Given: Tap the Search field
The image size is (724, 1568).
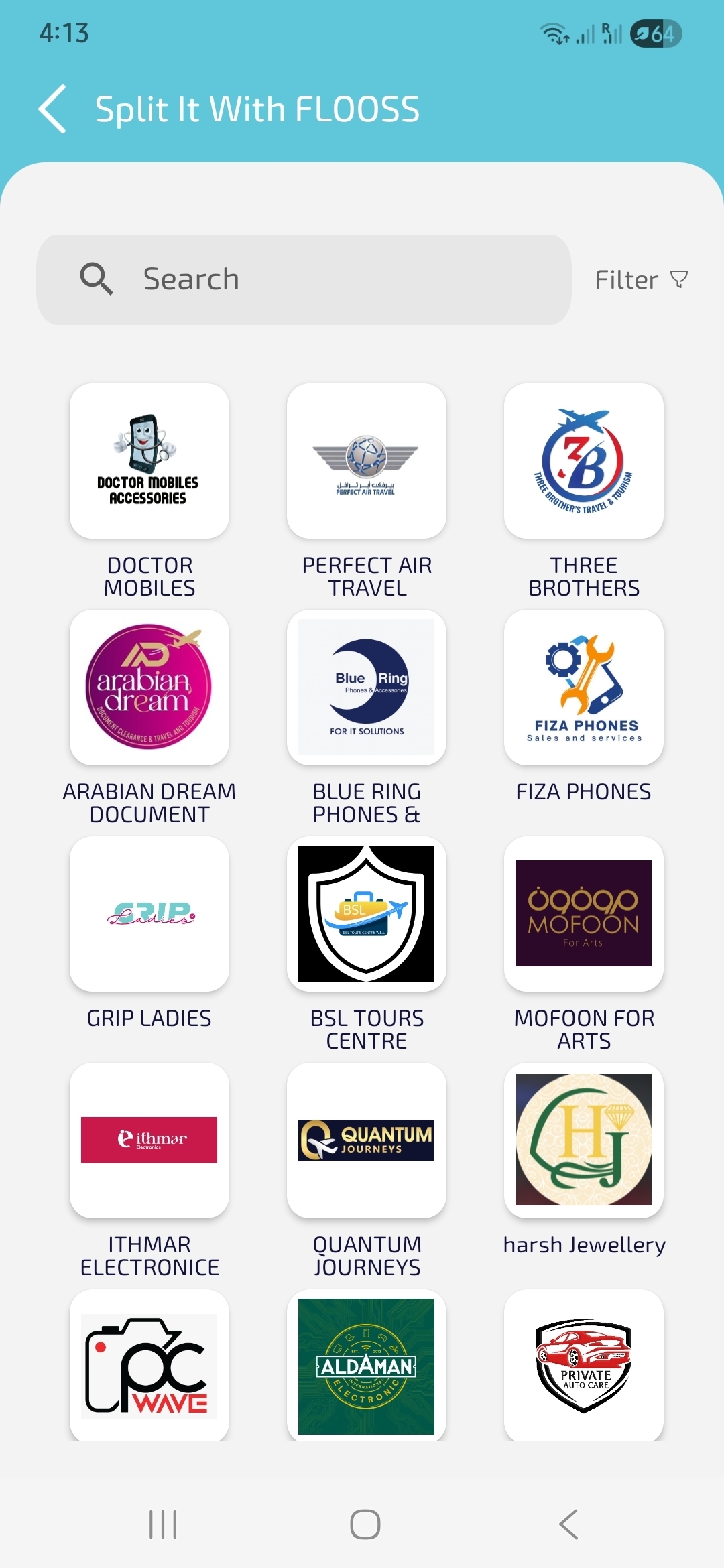Looking at the screenshot, I should click(x=304, y=279).
